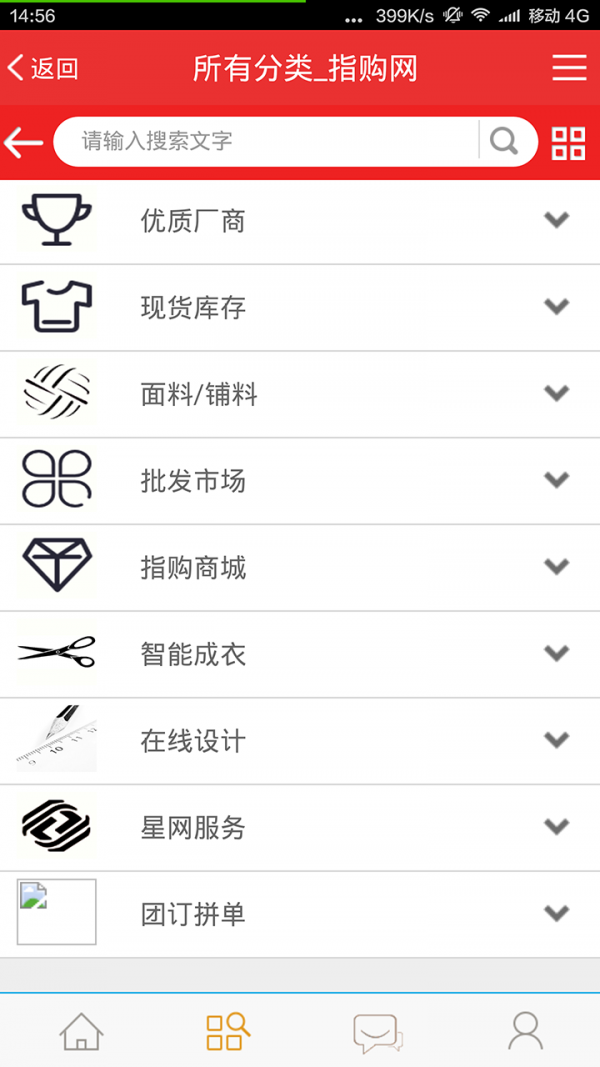
Task: Go to the home tab
Action: point(81,1031)
